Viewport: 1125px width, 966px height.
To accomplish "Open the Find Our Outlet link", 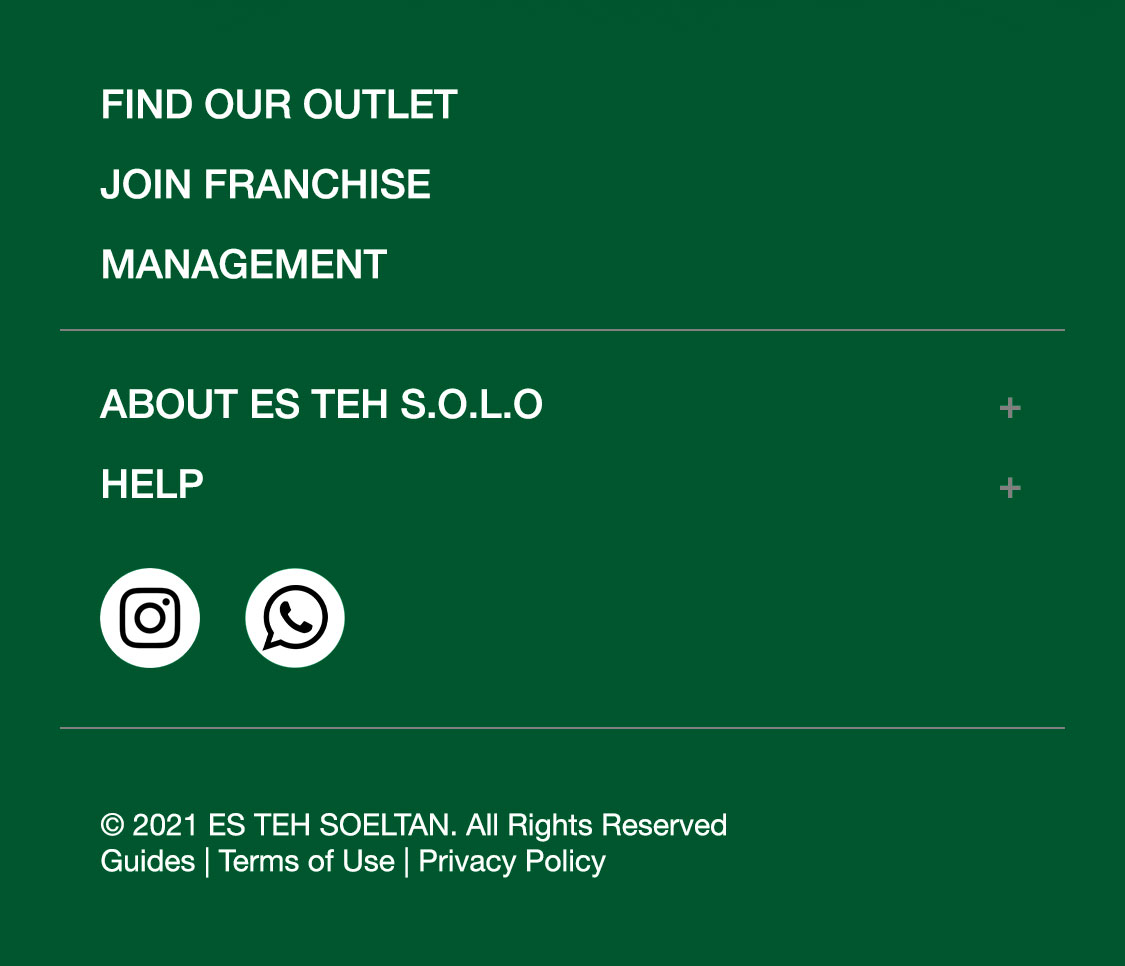I will (x=279, y=105).
